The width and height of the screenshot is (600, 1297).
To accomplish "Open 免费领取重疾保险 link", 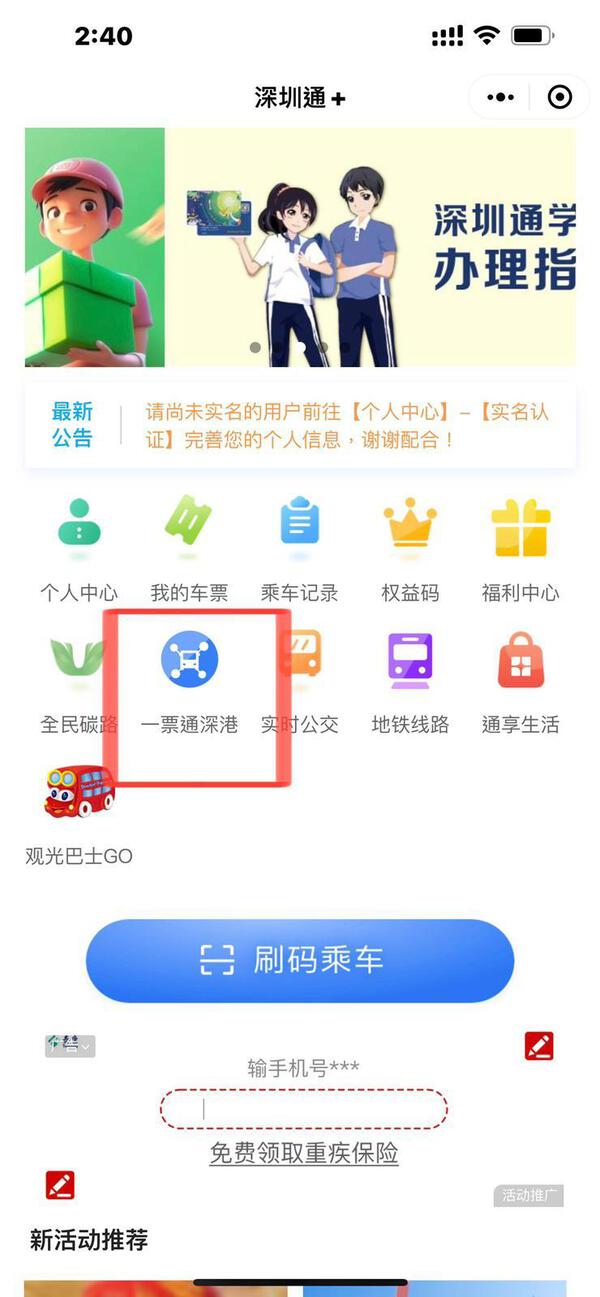I will (x=304, y=1153).
